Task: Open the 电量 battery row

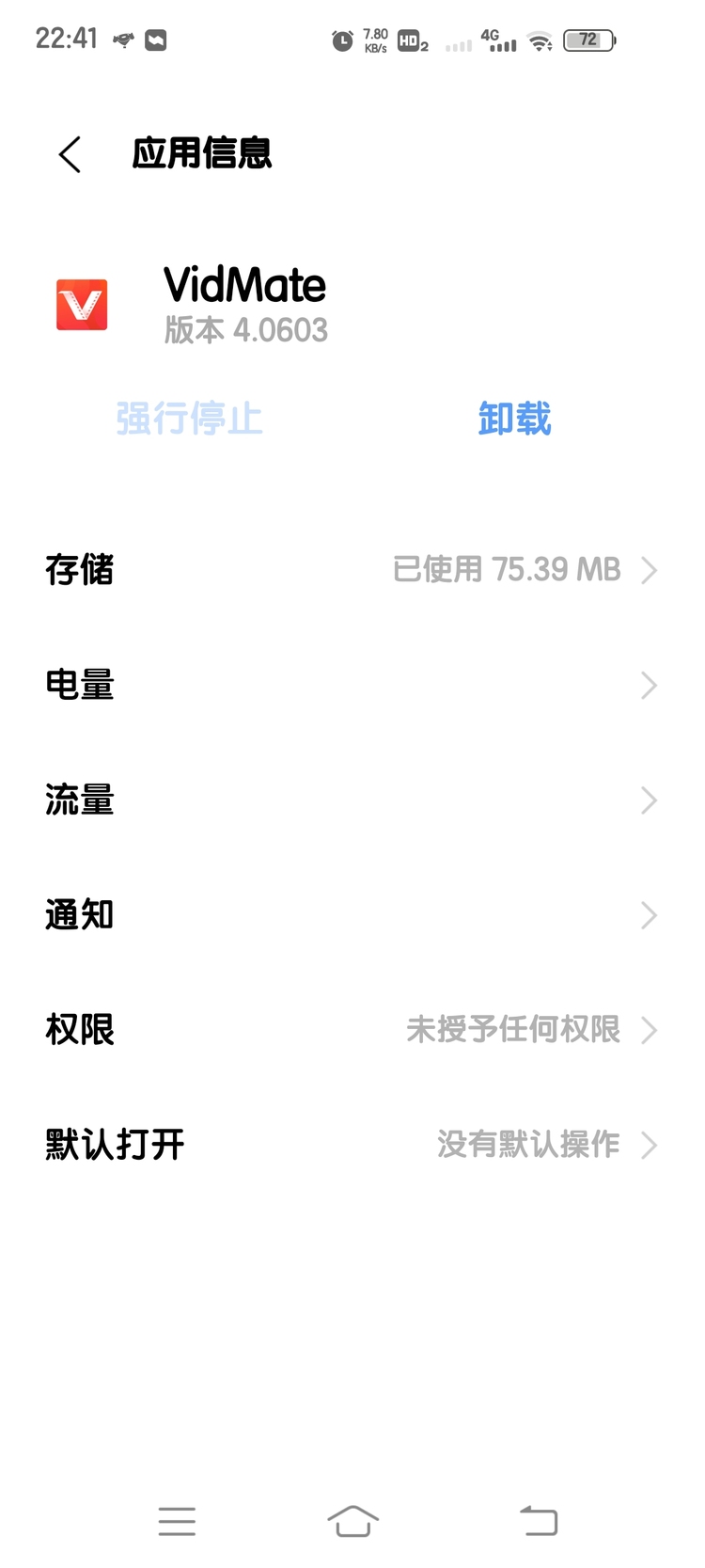Action: pyautogui.click(x=352, y=685)
